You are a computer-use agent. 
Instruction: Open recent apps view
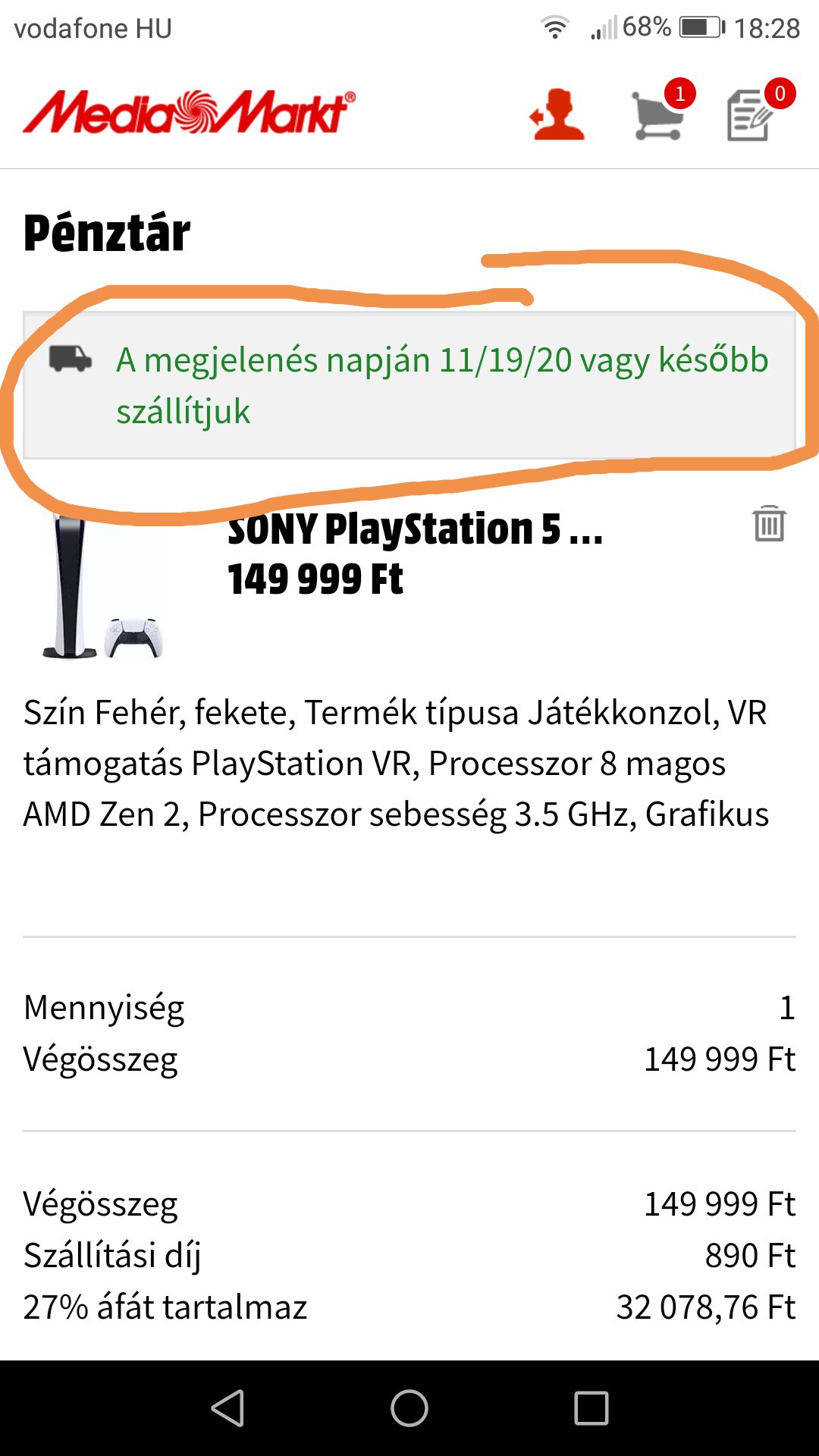point(591,1408)
